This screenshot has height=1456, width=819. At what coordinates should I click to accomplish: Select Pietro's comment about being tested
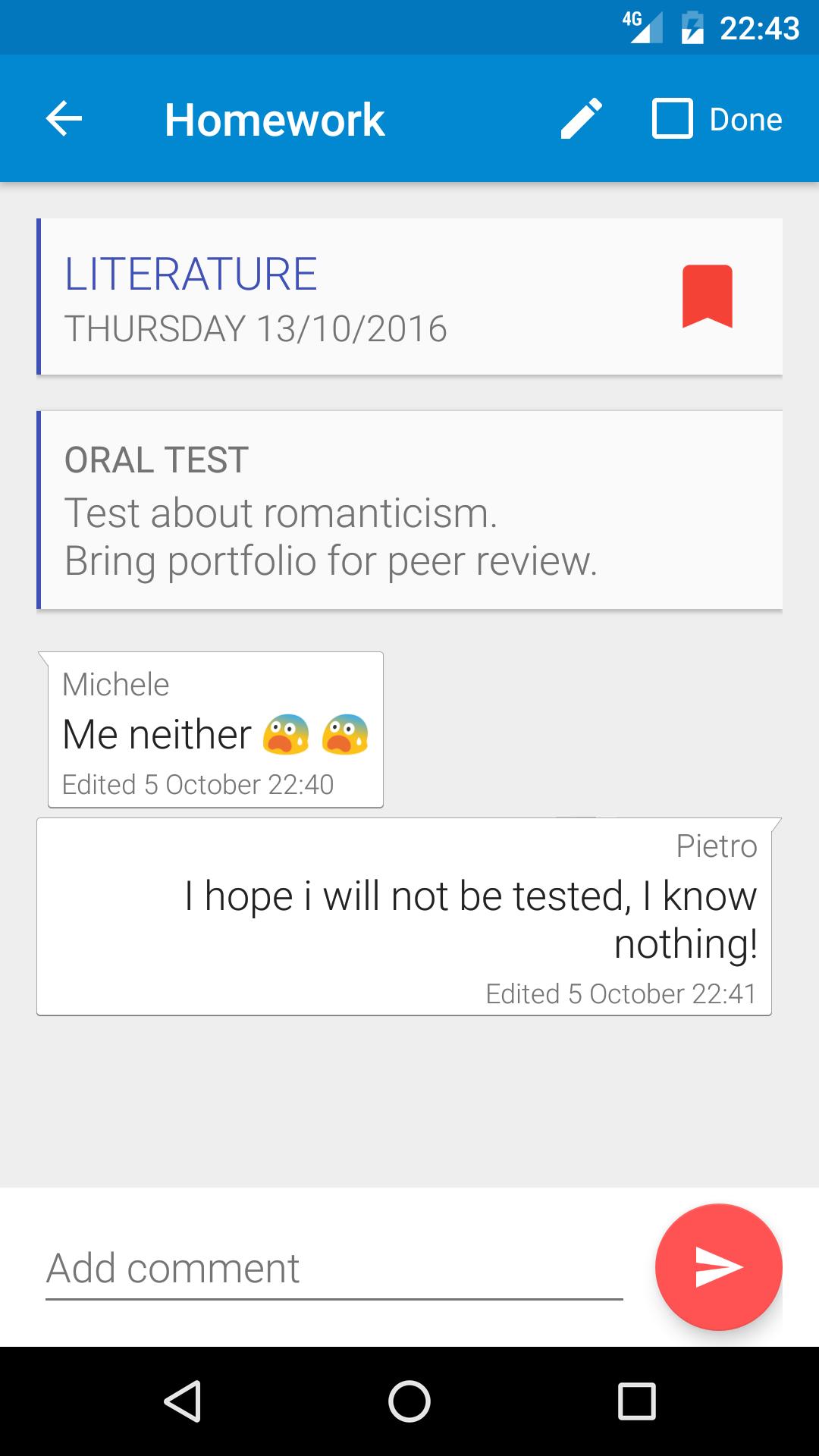404,917
